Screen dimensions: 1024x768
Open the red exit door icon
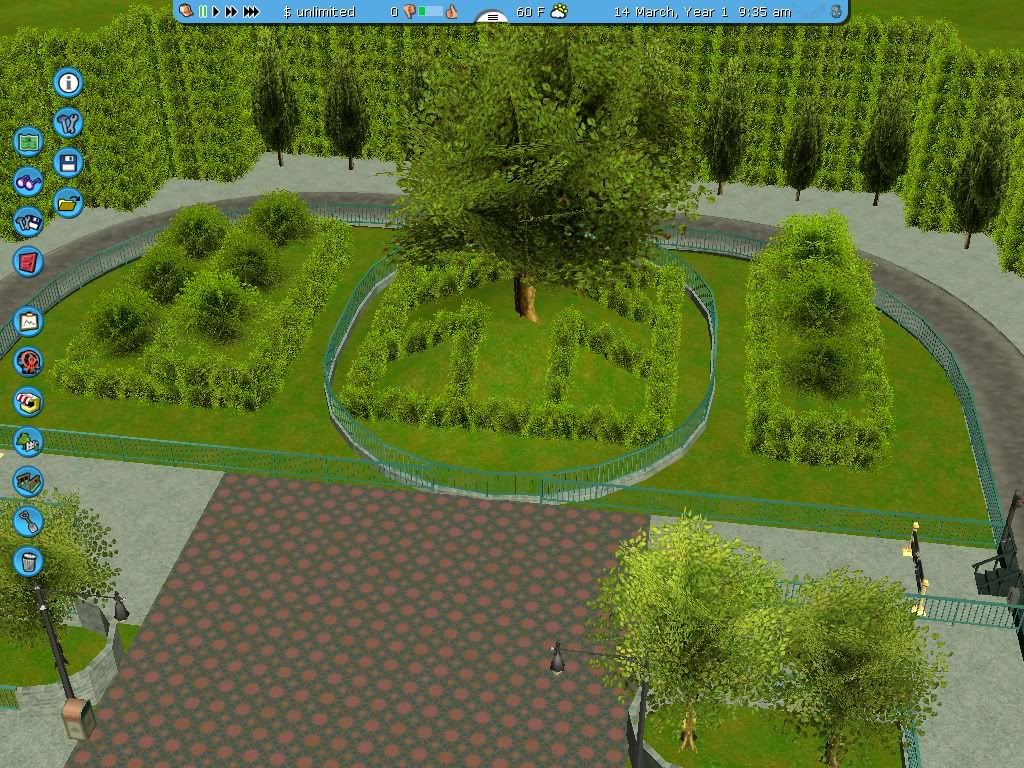(29, 262)
